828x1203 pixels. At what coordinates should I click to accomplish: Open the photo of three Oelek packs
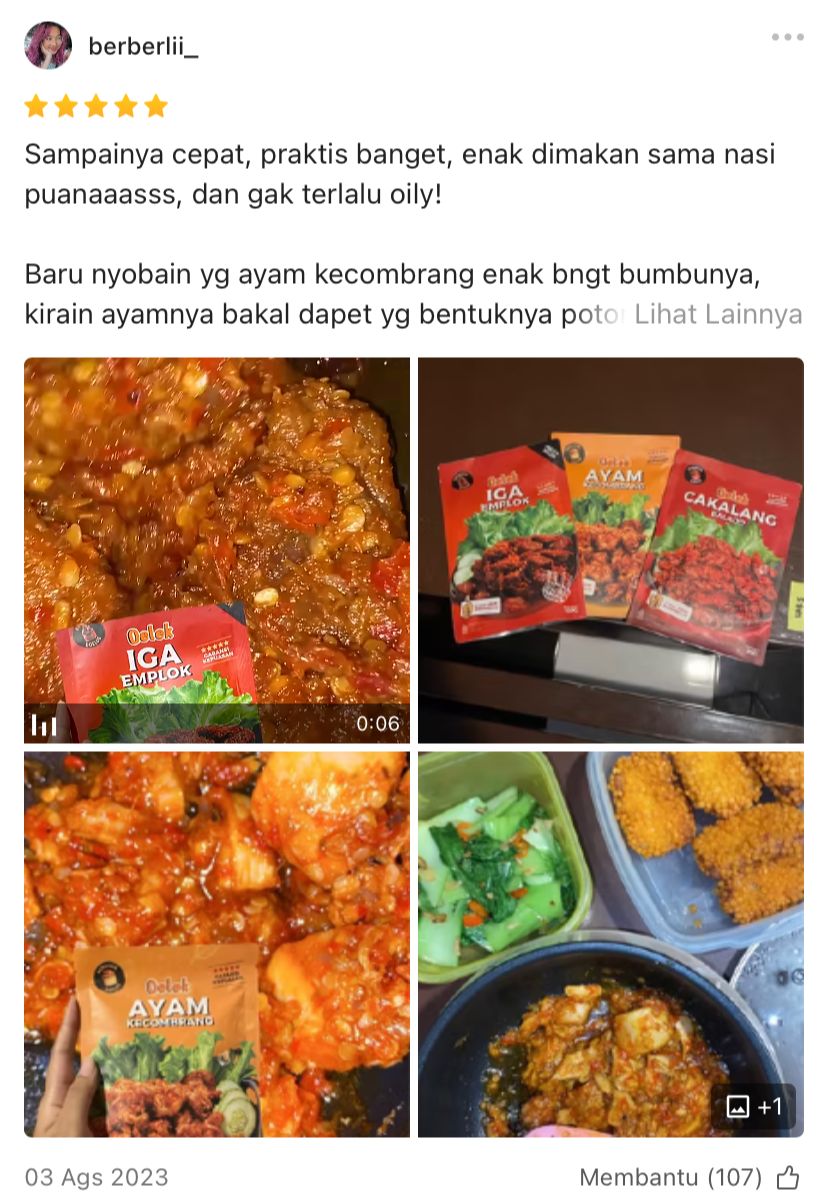click(x=610, y=550)
